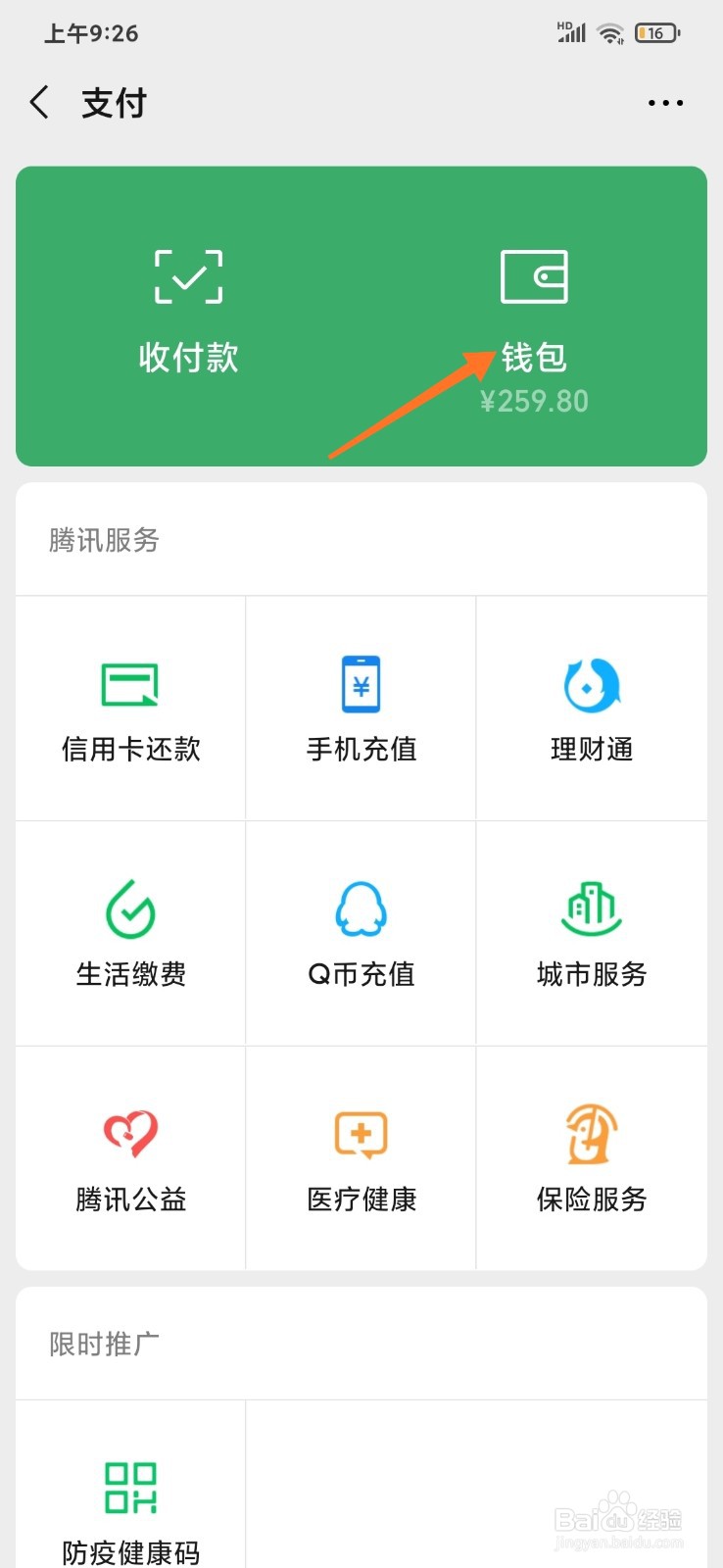Select 保险服务 insurance service
The image size is (723, 1568).
click(591, 1158)
